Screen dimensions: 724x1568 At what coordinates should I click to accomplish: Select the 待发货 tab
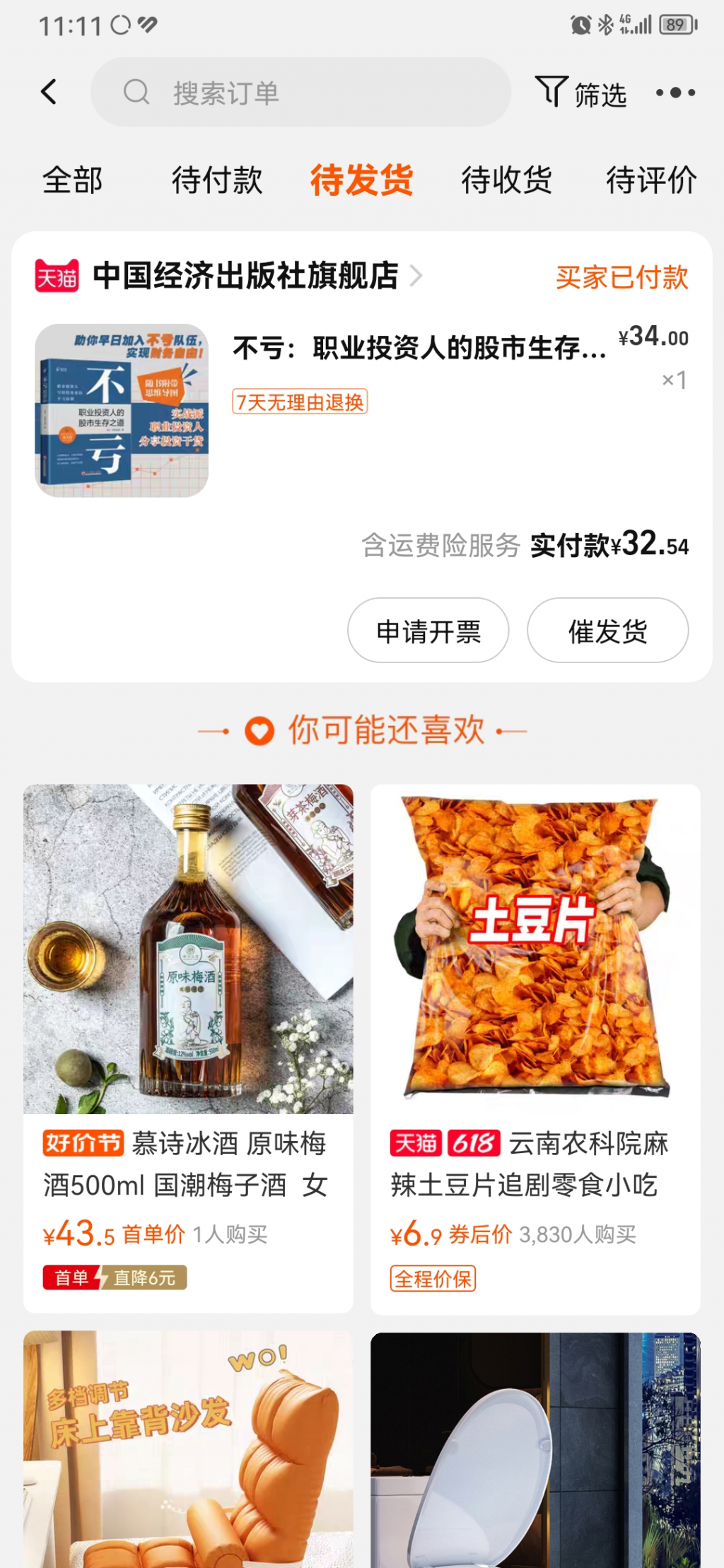click(361, 180)
